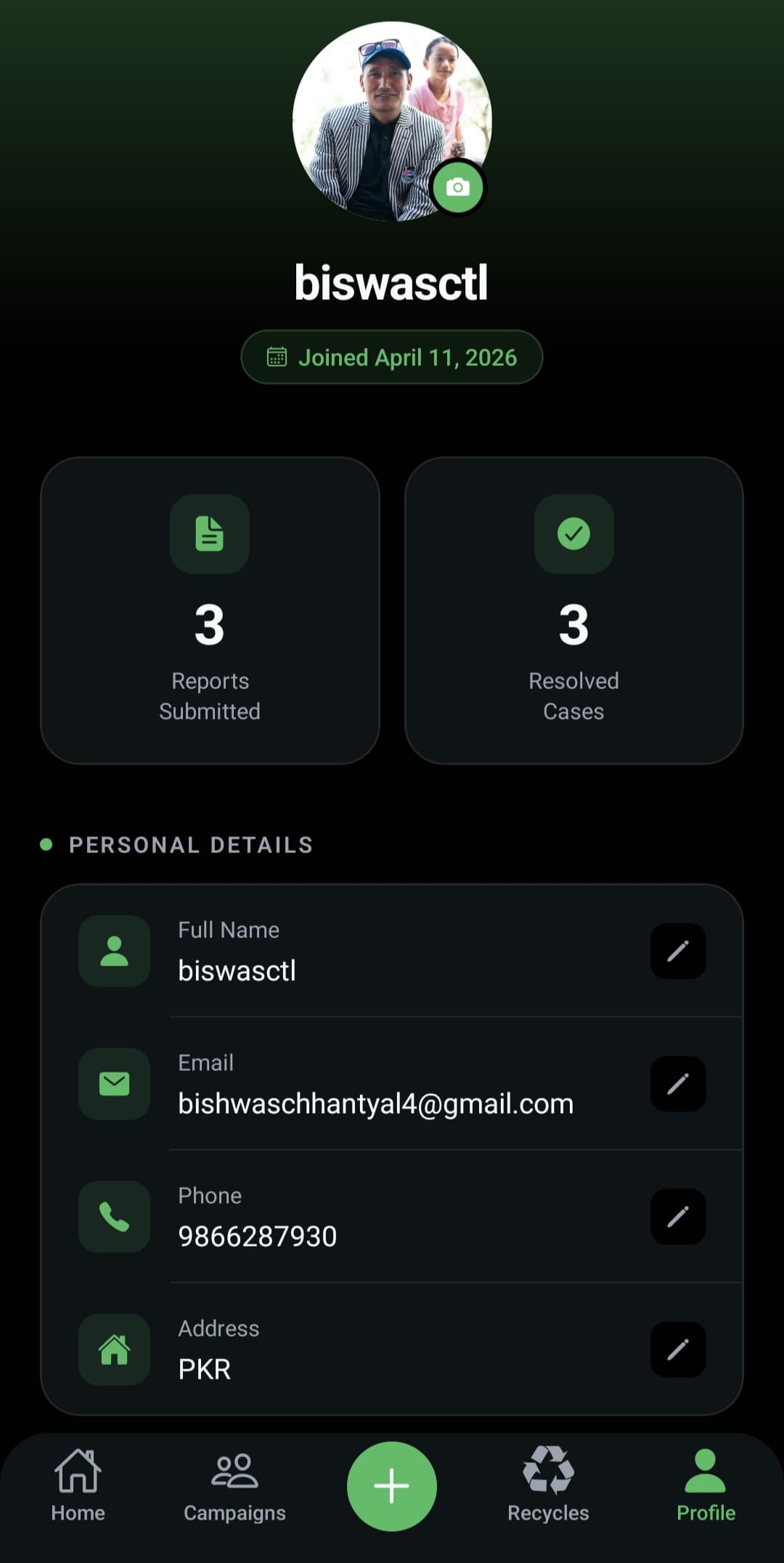Select the Profile tab
The height and width of the screenshot is (1563, 784).
point(706,1485)
